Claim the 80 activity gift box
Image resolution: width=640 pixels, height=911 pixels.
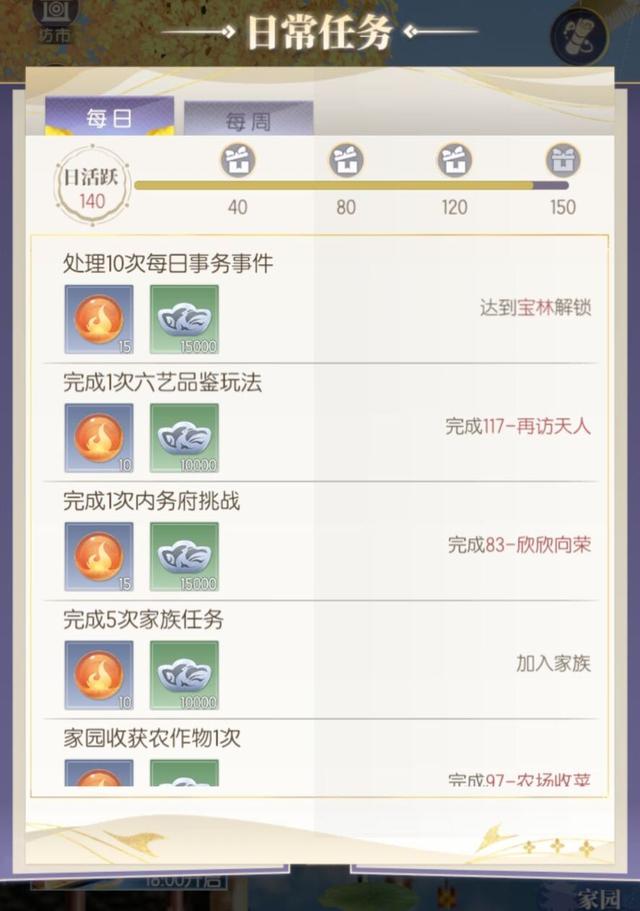(346, 160)
